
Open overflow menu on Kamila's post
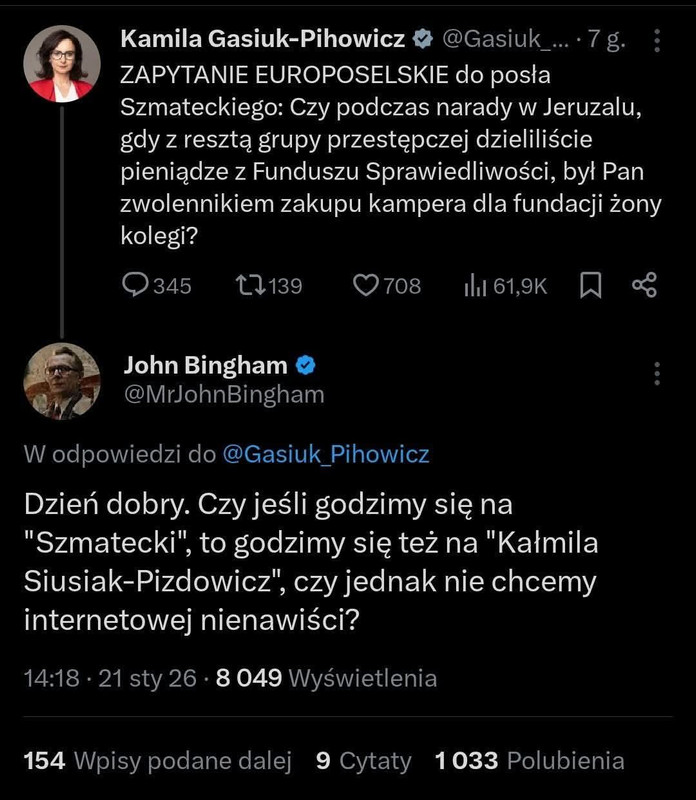[x=657, y=40]
